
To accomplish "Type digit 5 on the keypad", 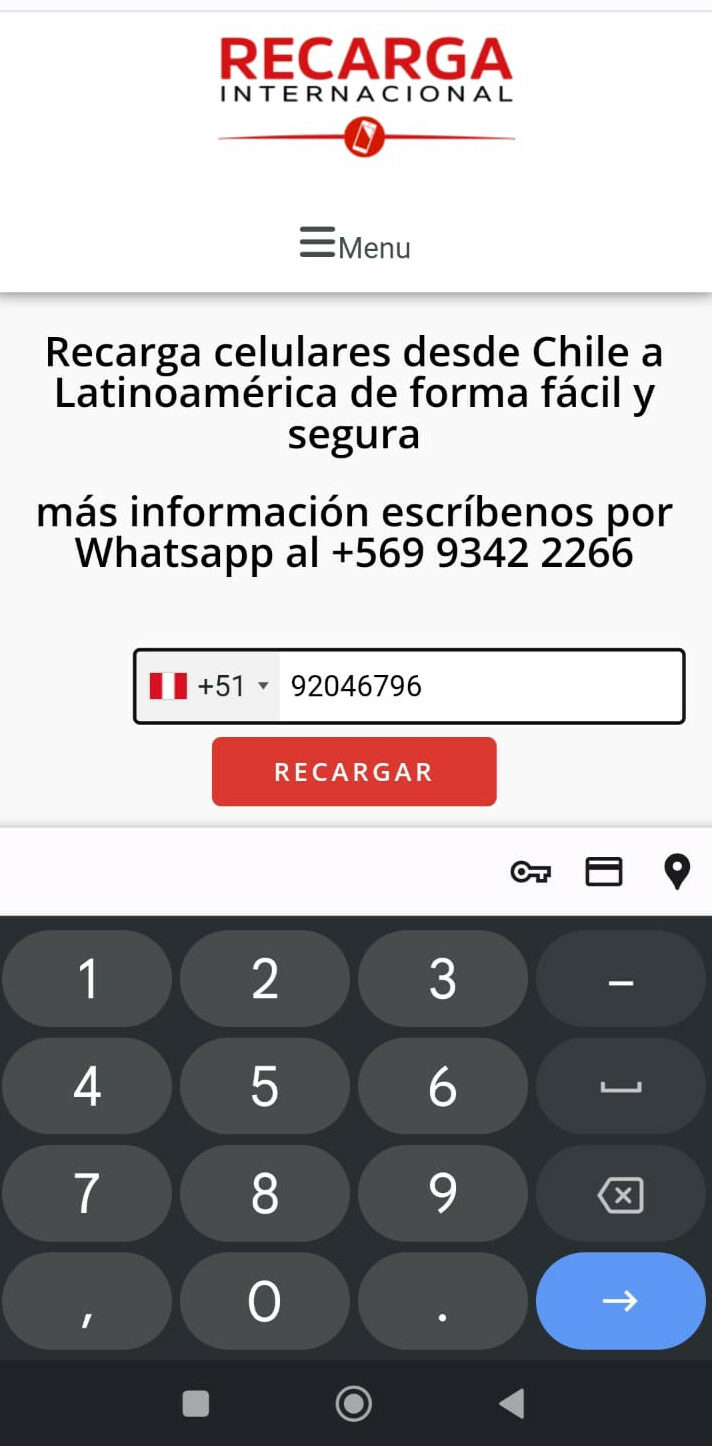I will pos(265,1086).
